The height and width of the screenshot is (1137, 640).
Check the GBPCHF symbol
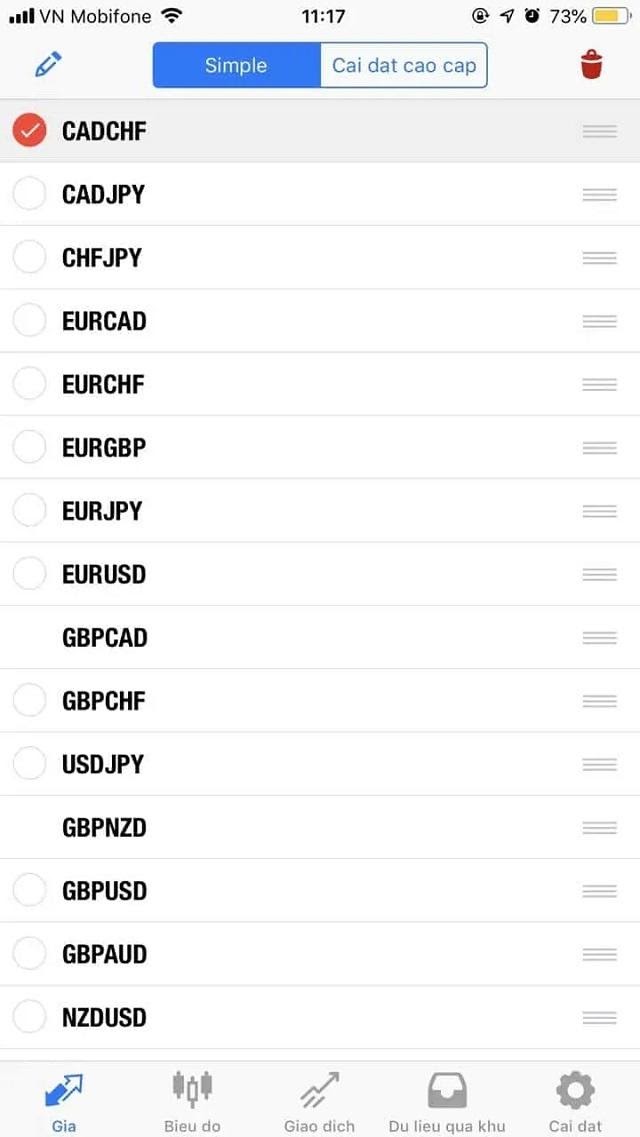point(29,700)
